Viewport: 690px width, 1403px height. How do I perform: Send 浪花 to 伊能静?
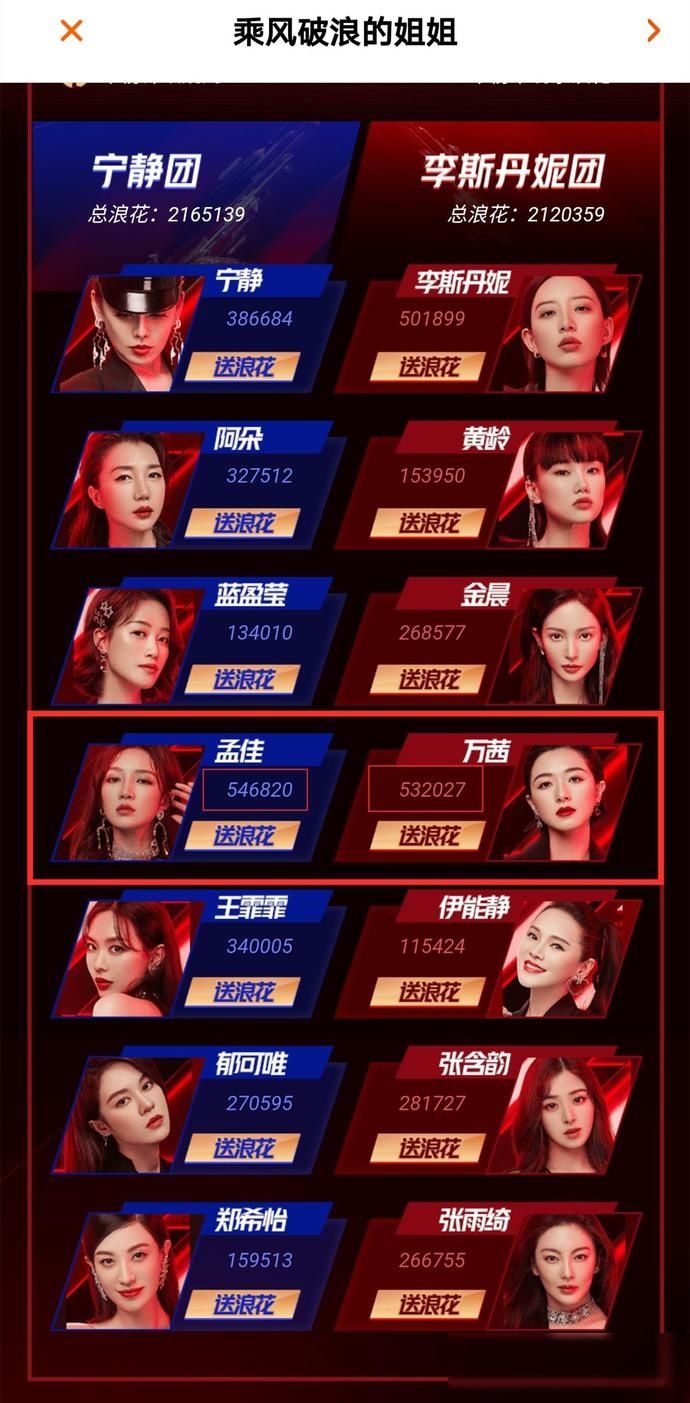tap(428, 992)
